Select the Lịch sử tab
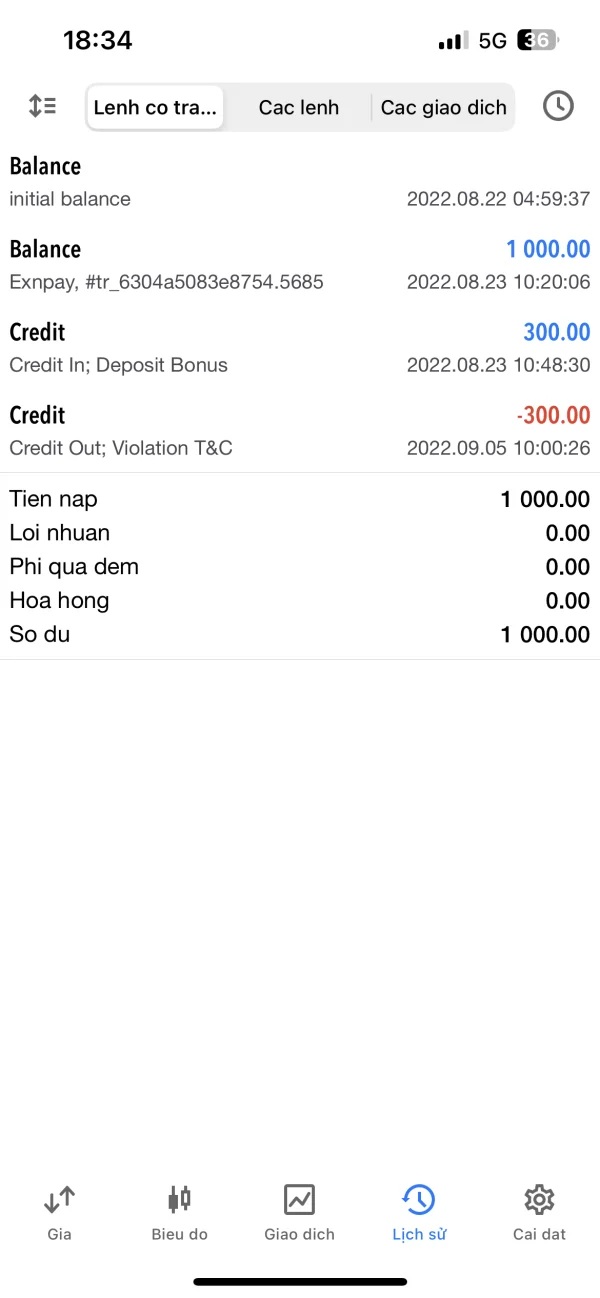Image resolution: width=600 pixels, height=1298 pixels. point(419,1212)
